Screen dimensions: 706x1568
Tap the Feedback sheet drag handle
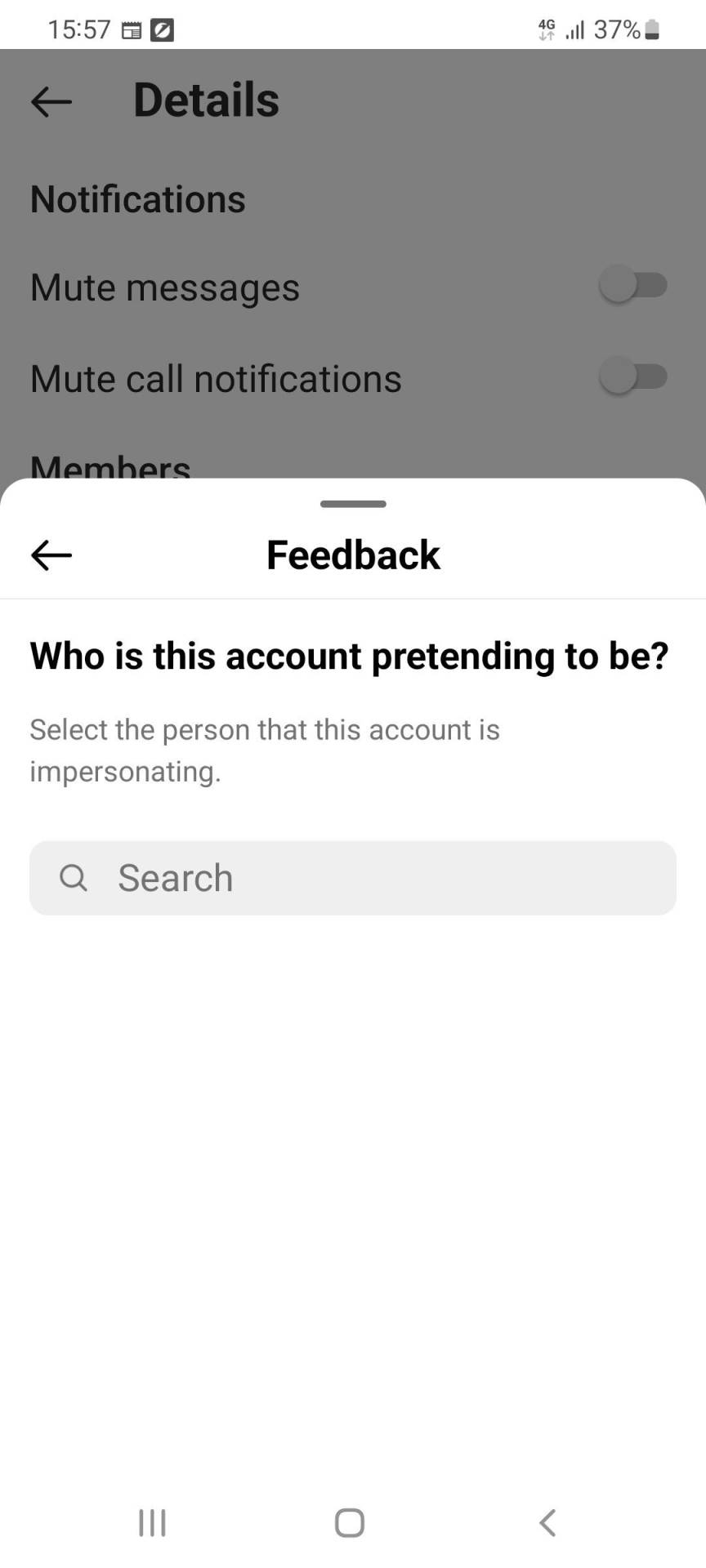coord(353,504)
